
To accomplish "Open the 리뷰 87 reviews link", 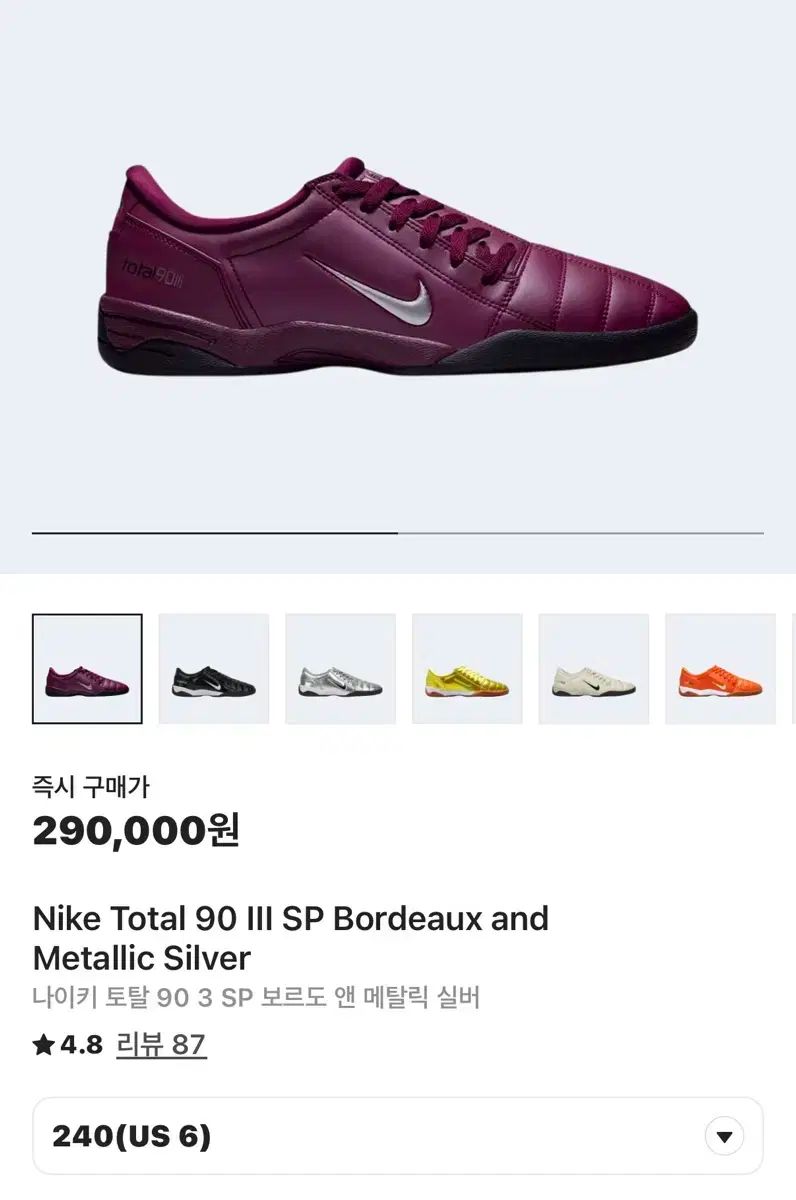I will pos(161,1045).
